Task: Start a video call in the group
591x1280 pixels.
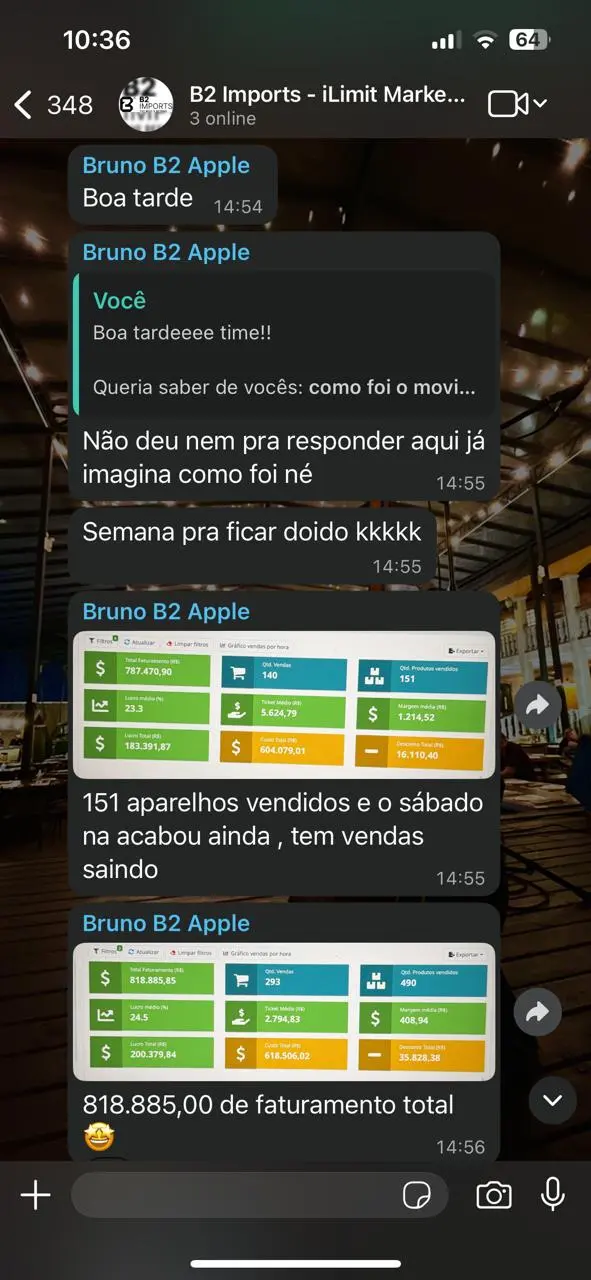Action: [x=517, y=104]
